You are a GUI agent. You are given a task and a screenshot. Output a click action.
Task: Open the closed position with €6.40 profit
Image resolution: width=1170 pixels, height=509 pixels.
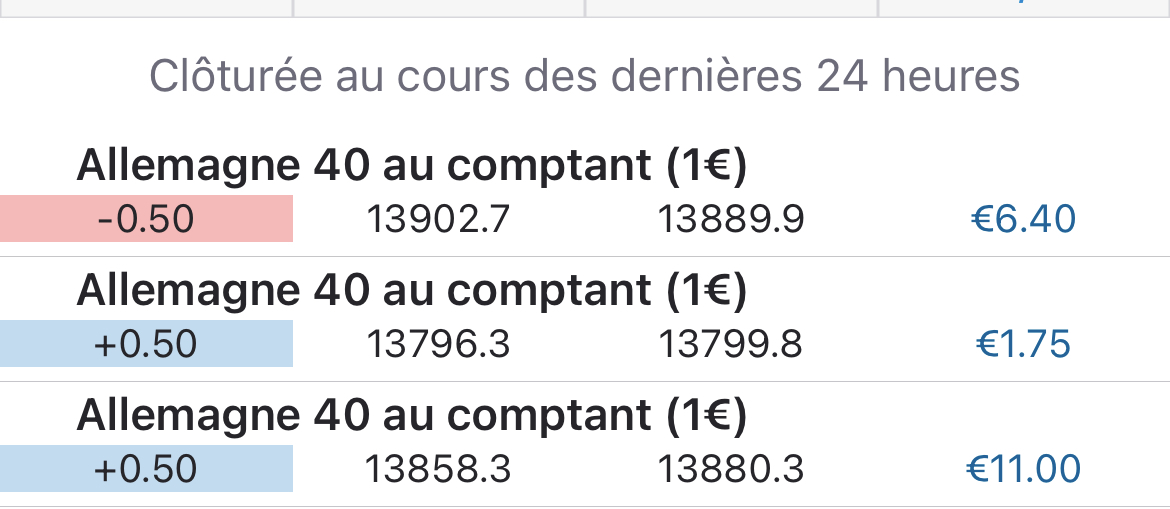coord(585,195)
